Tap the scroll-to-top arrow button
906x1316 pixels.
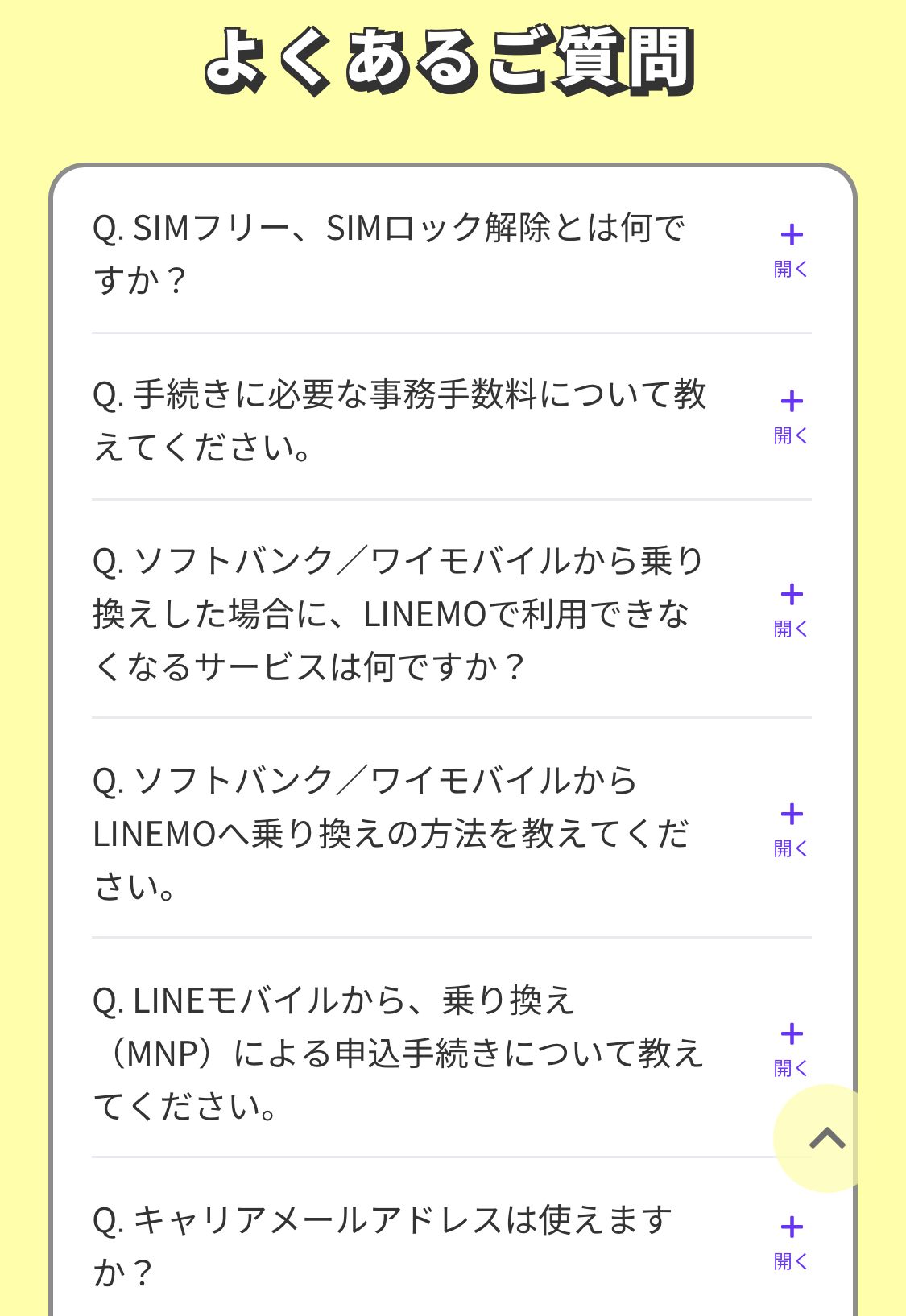click(x=826, y=1138)
